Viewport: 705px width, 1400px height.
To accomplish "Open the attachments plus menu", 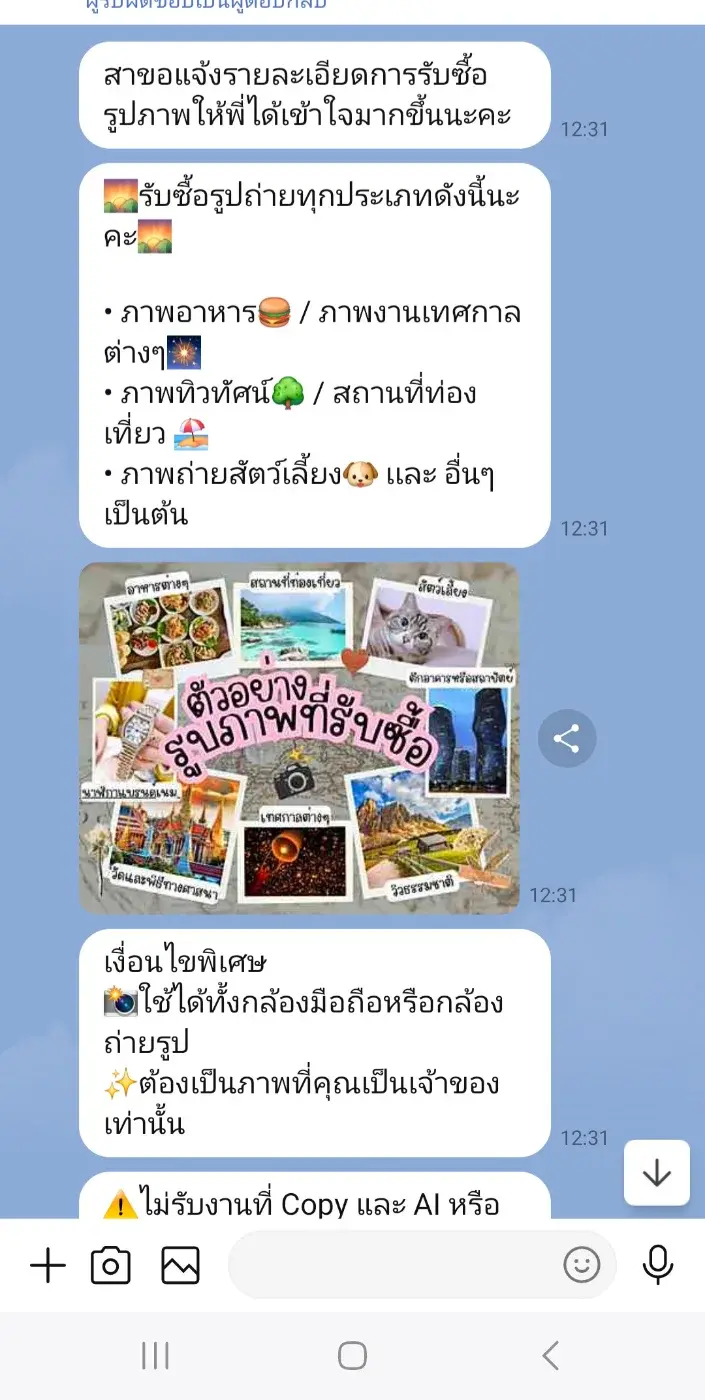I will (x=47, y=1266).
